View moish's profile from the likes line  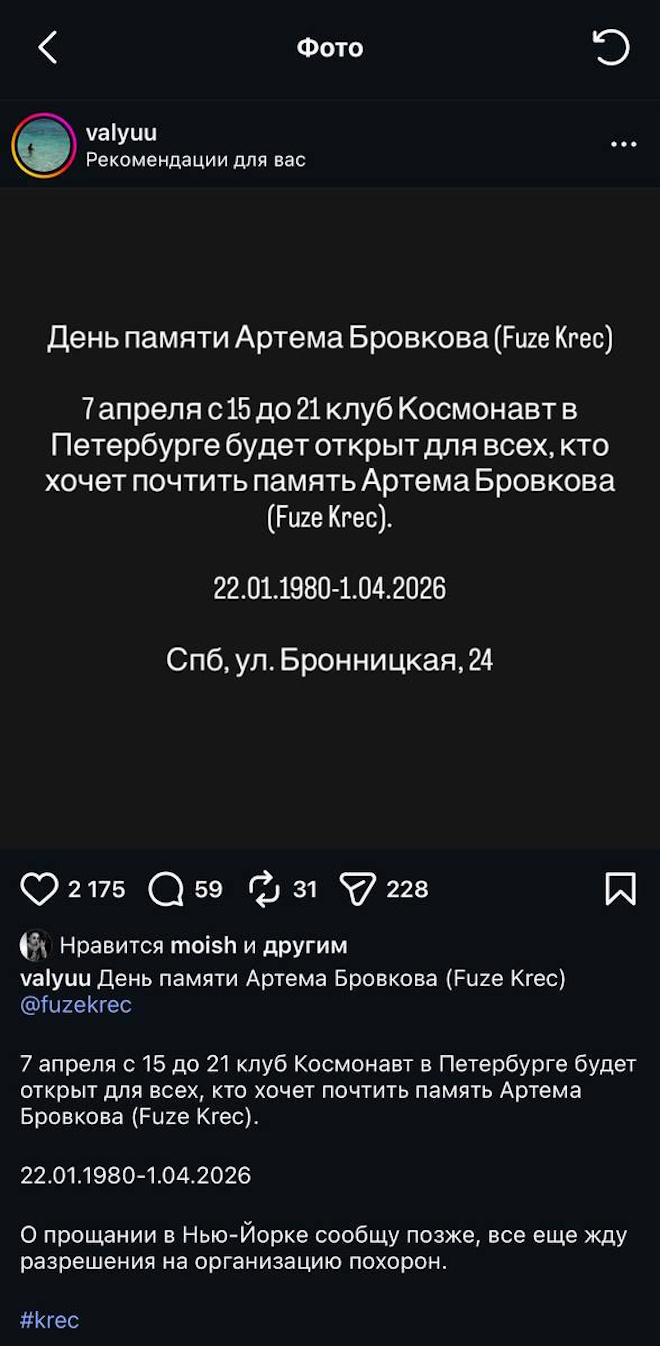[204, 945]
